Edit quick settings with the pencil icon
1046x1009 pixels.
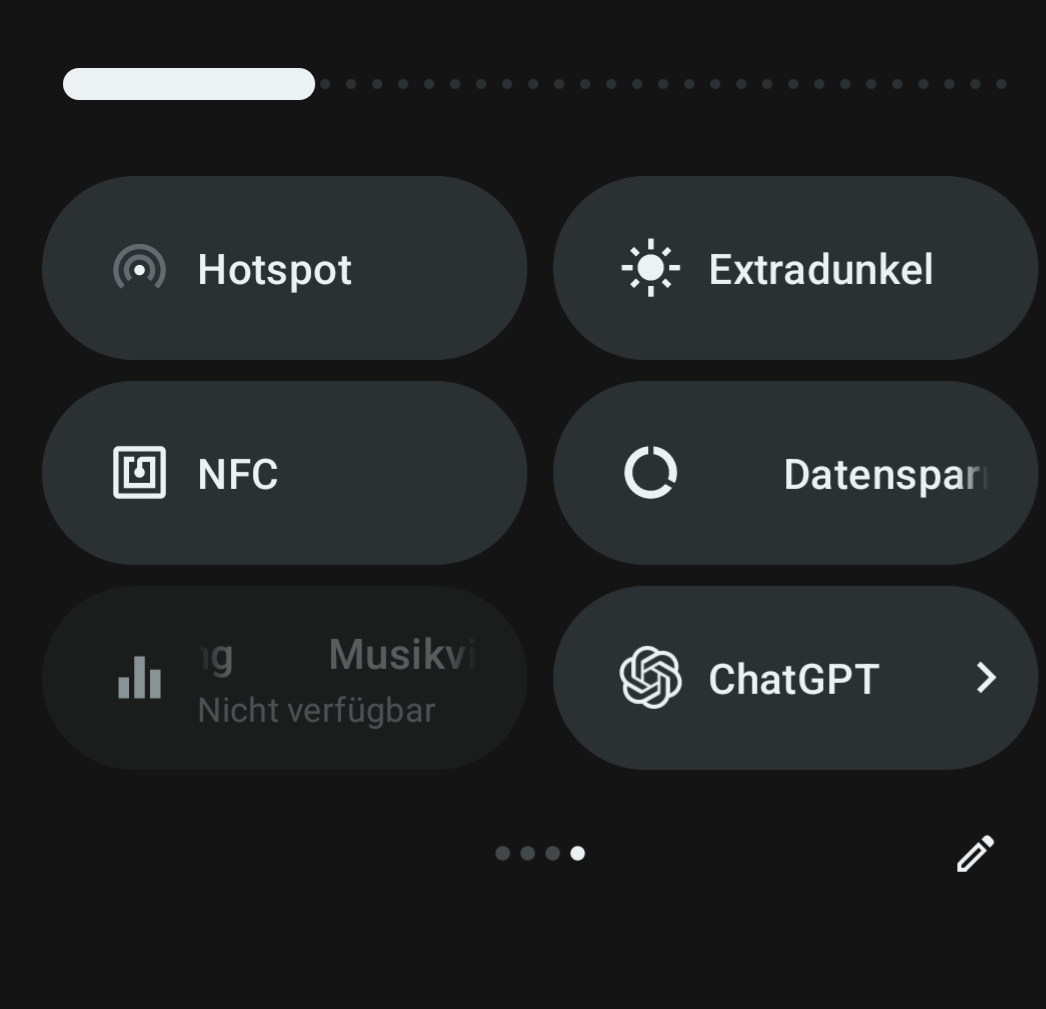pyautogui.click(x=975, y=854)
